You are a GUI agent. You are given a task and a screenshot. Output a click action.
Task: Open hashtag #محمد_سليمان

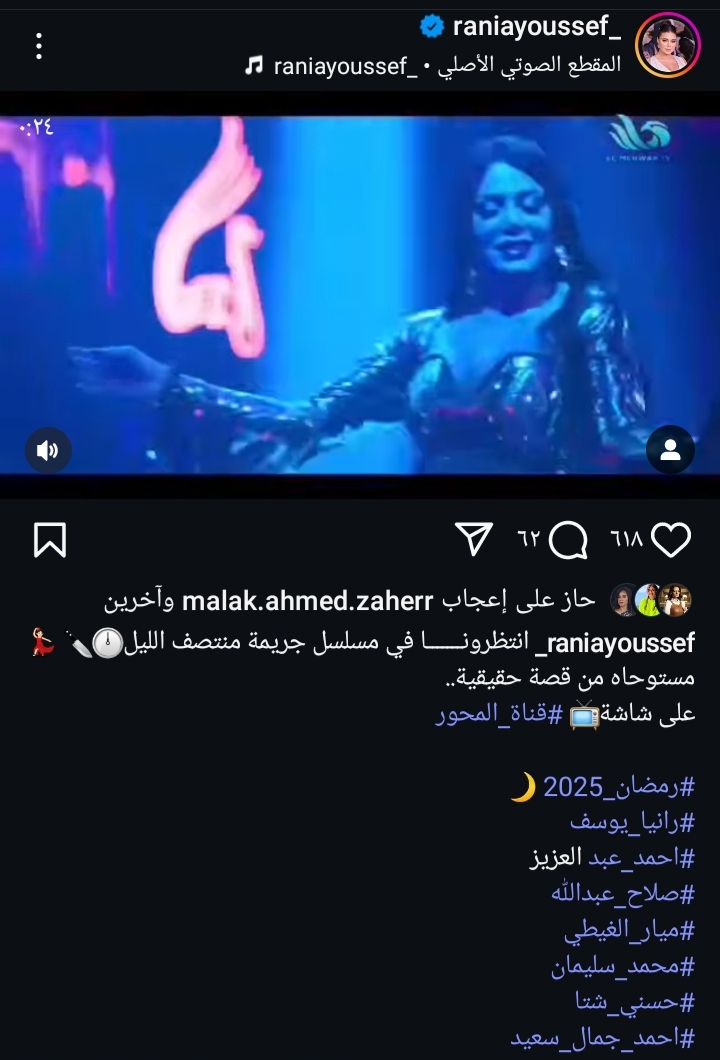pos(622,967)
